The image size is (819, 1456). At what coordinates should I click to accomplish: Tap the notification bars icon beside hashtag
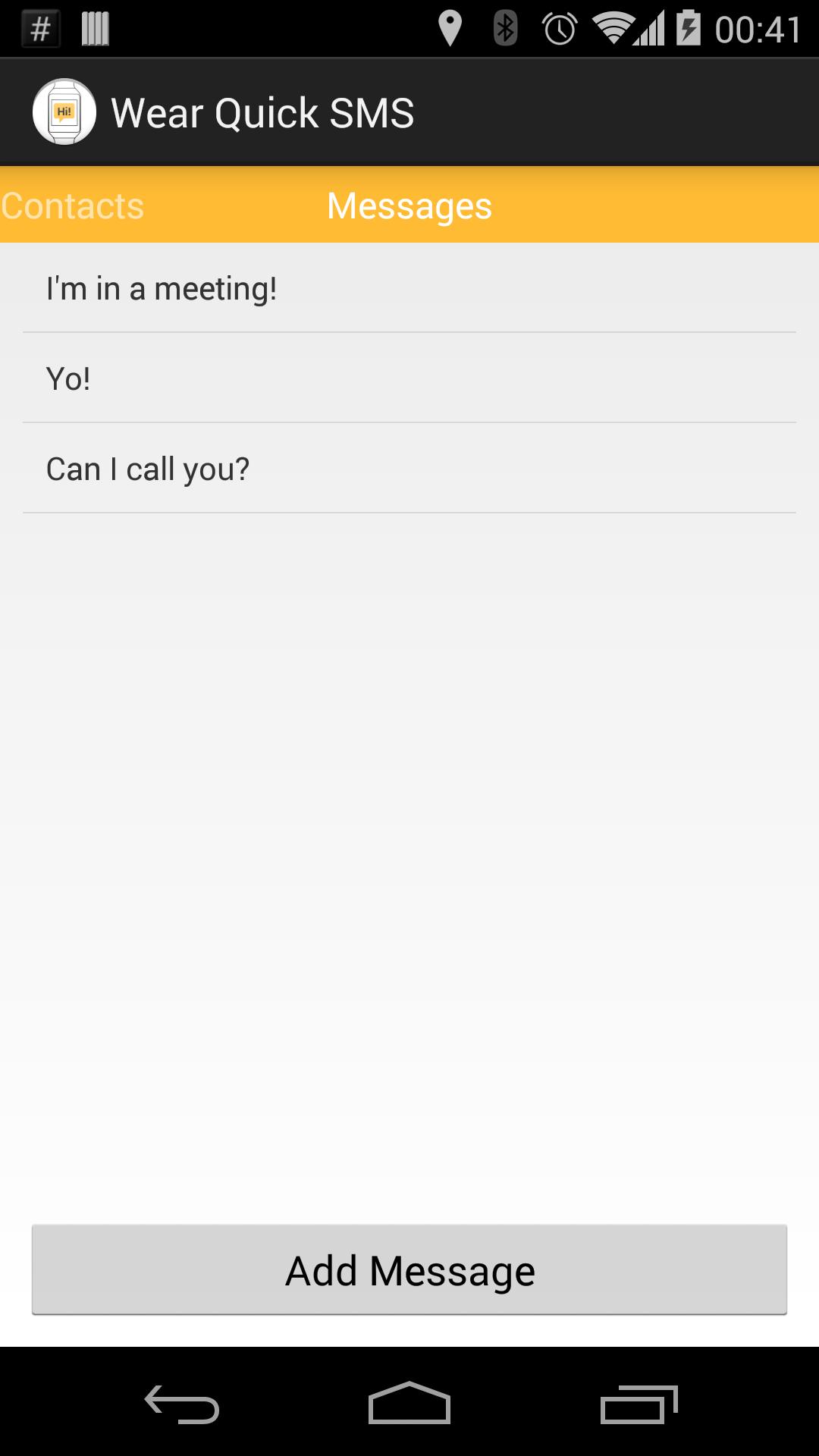[94, 27]
